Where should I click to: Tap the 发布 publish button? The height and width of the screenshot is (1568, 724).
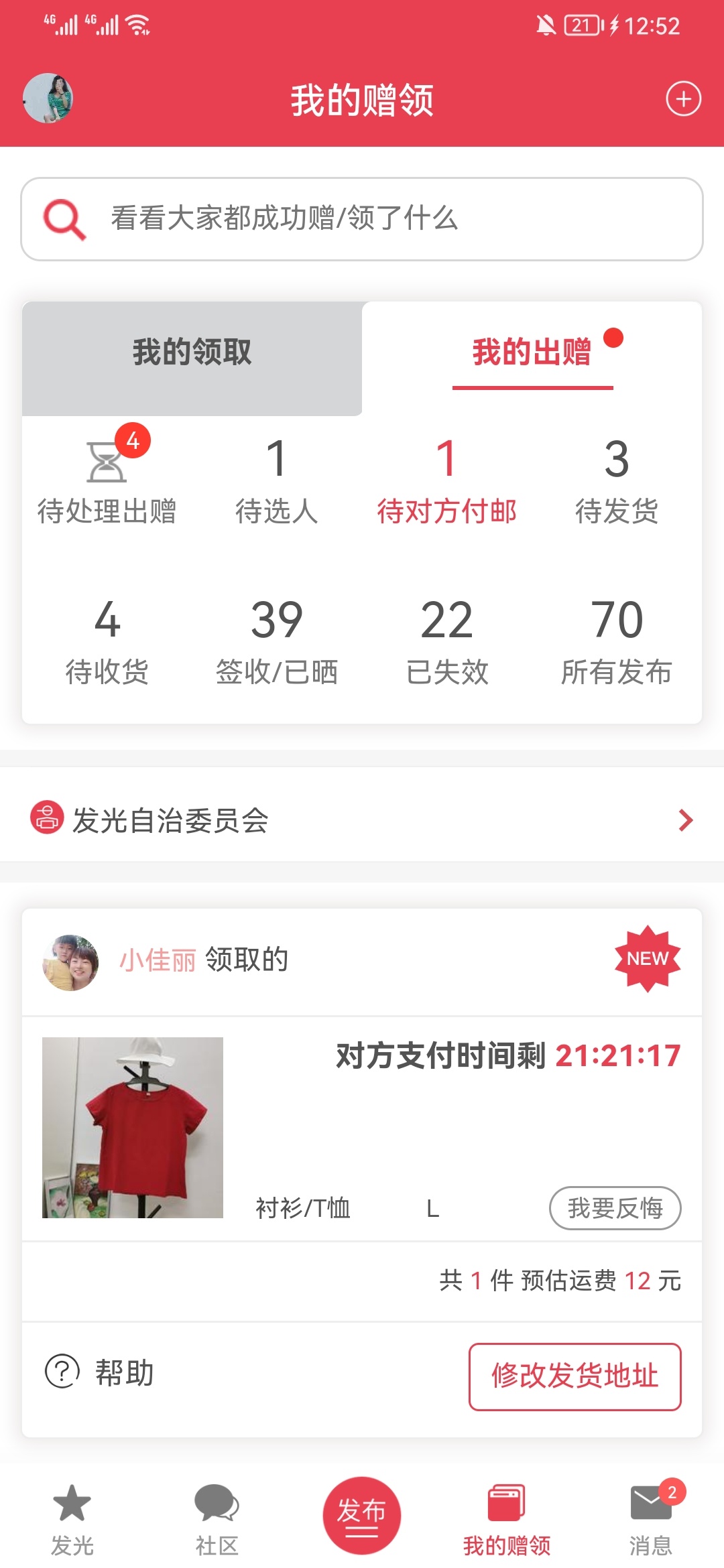click(x=362, y=1514)
